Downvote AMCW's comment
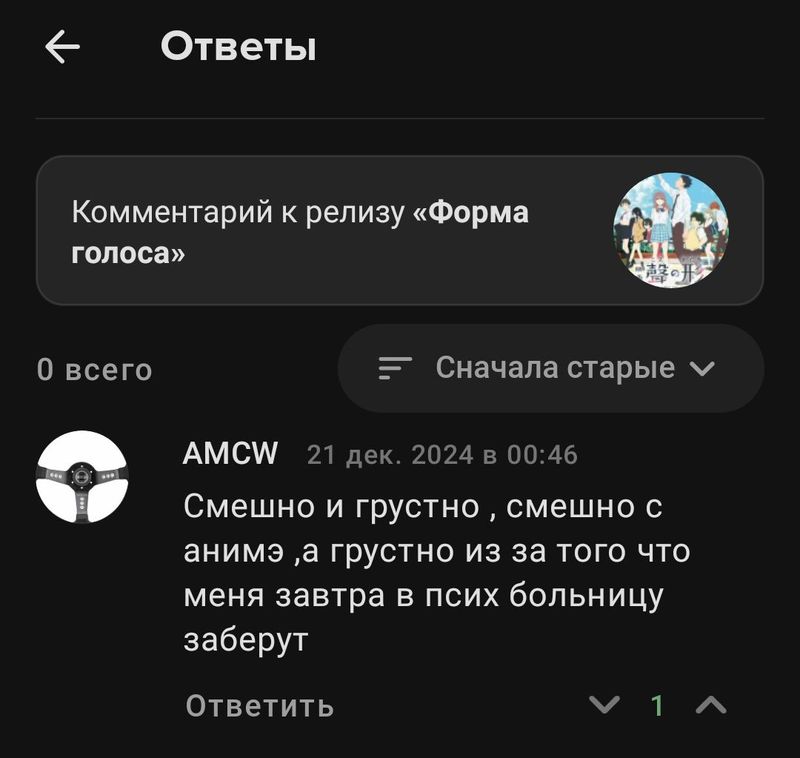Viewport: 800px width, 758px height. (605, 706)
